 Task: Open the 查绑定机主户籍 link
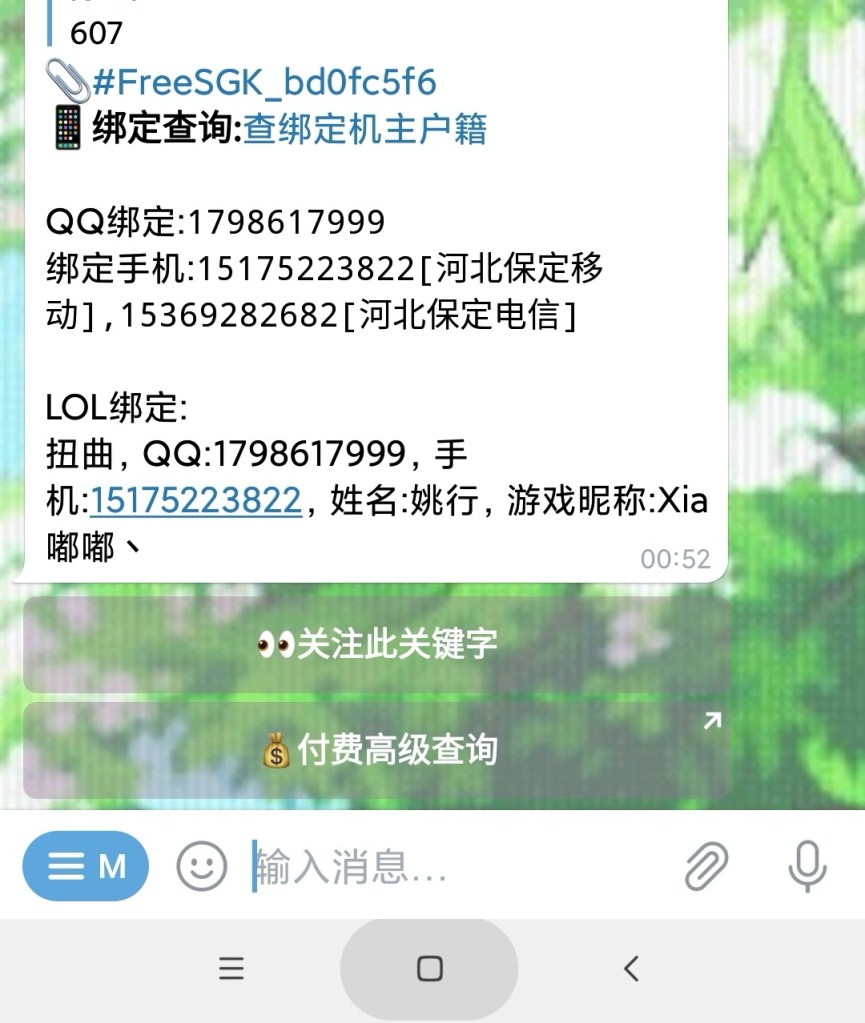tap(365, 130)
